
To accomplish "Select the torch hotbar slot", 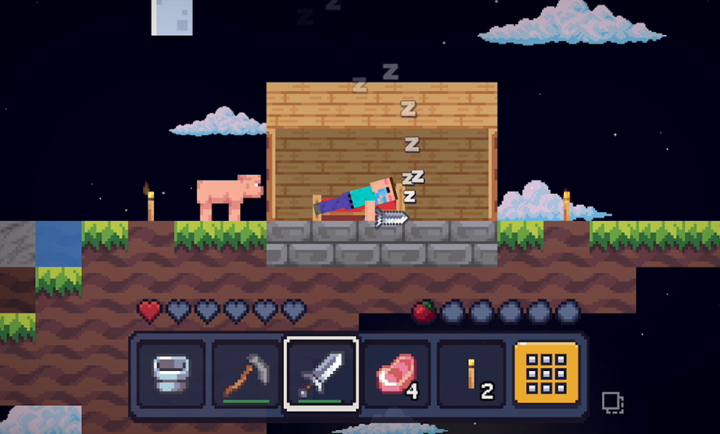I will click(471, 374).
